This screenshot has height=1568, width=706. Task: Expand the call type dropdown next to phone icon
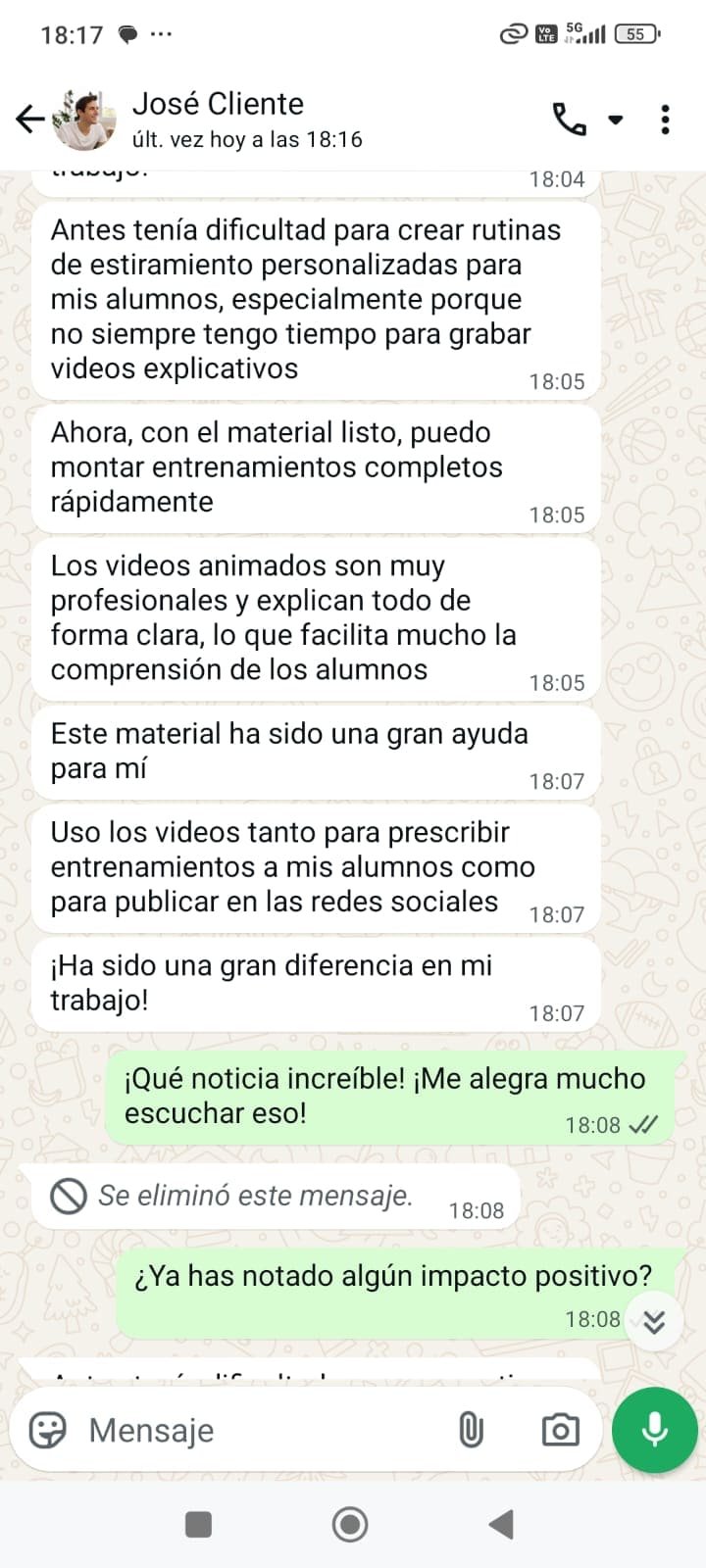[616, 119]
